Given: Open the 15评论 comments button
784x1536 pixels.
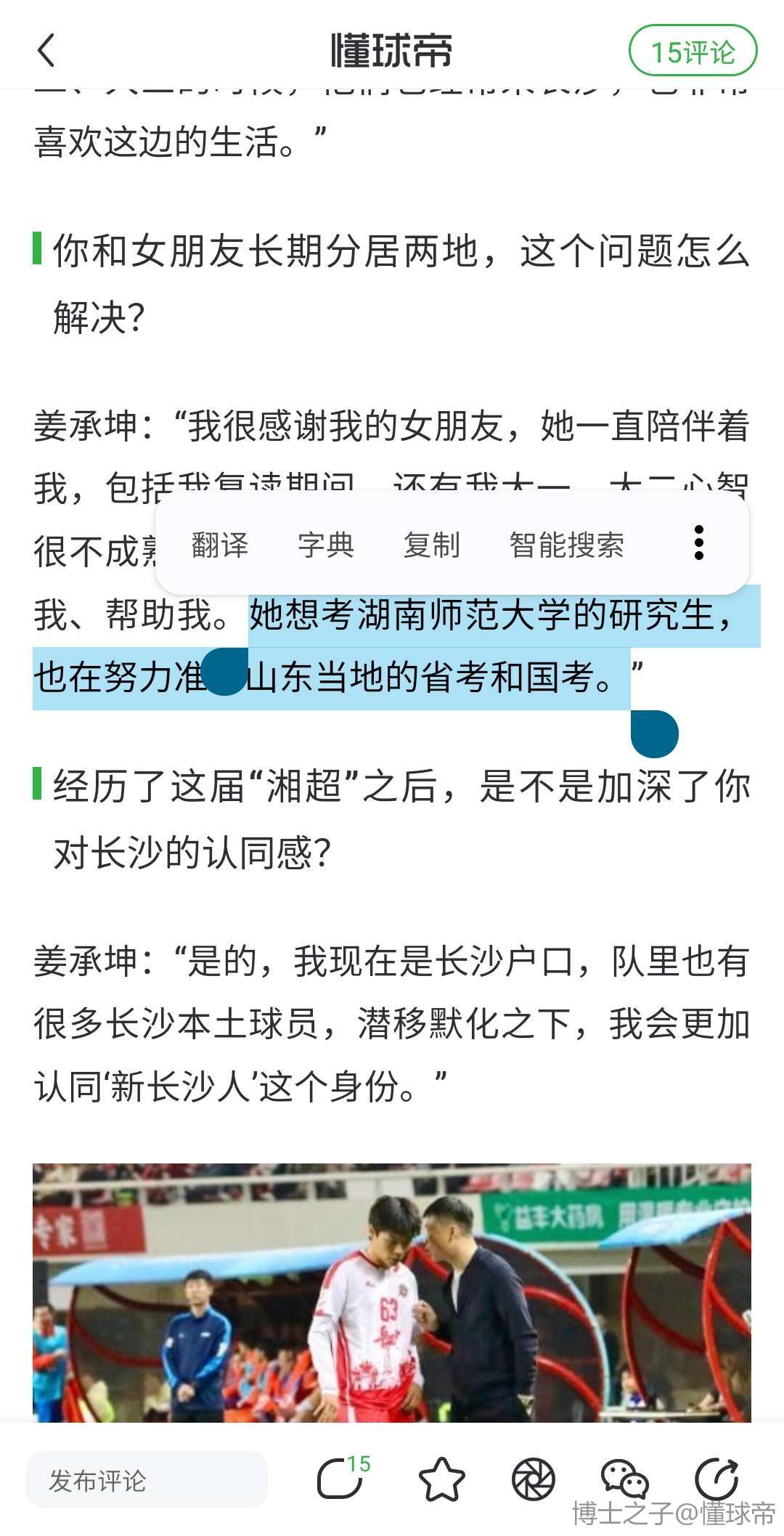Looking at the screenshot, I should tap(692, 52).
